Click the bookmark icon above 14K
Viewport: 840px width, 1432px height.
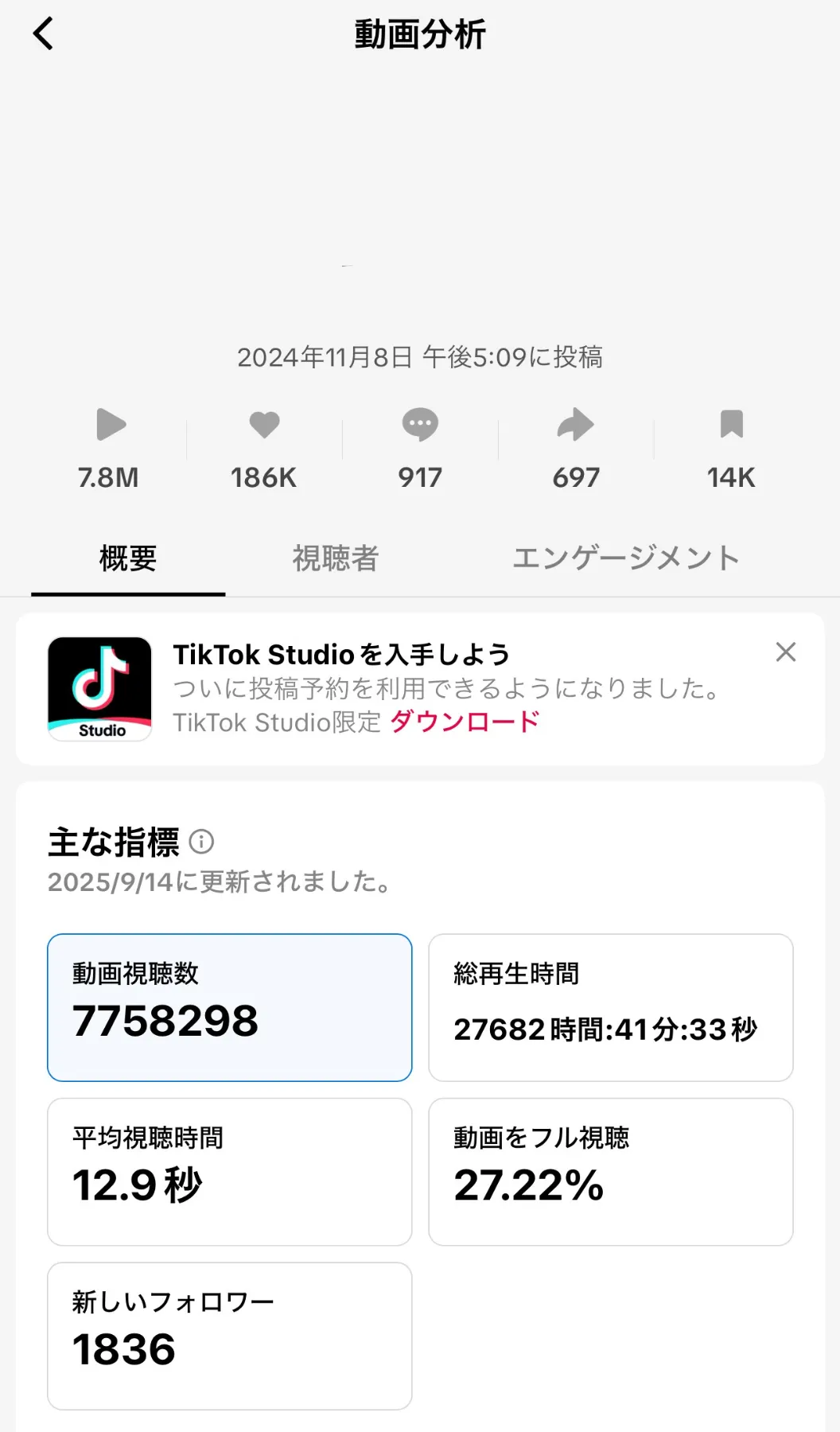[730, 426]
